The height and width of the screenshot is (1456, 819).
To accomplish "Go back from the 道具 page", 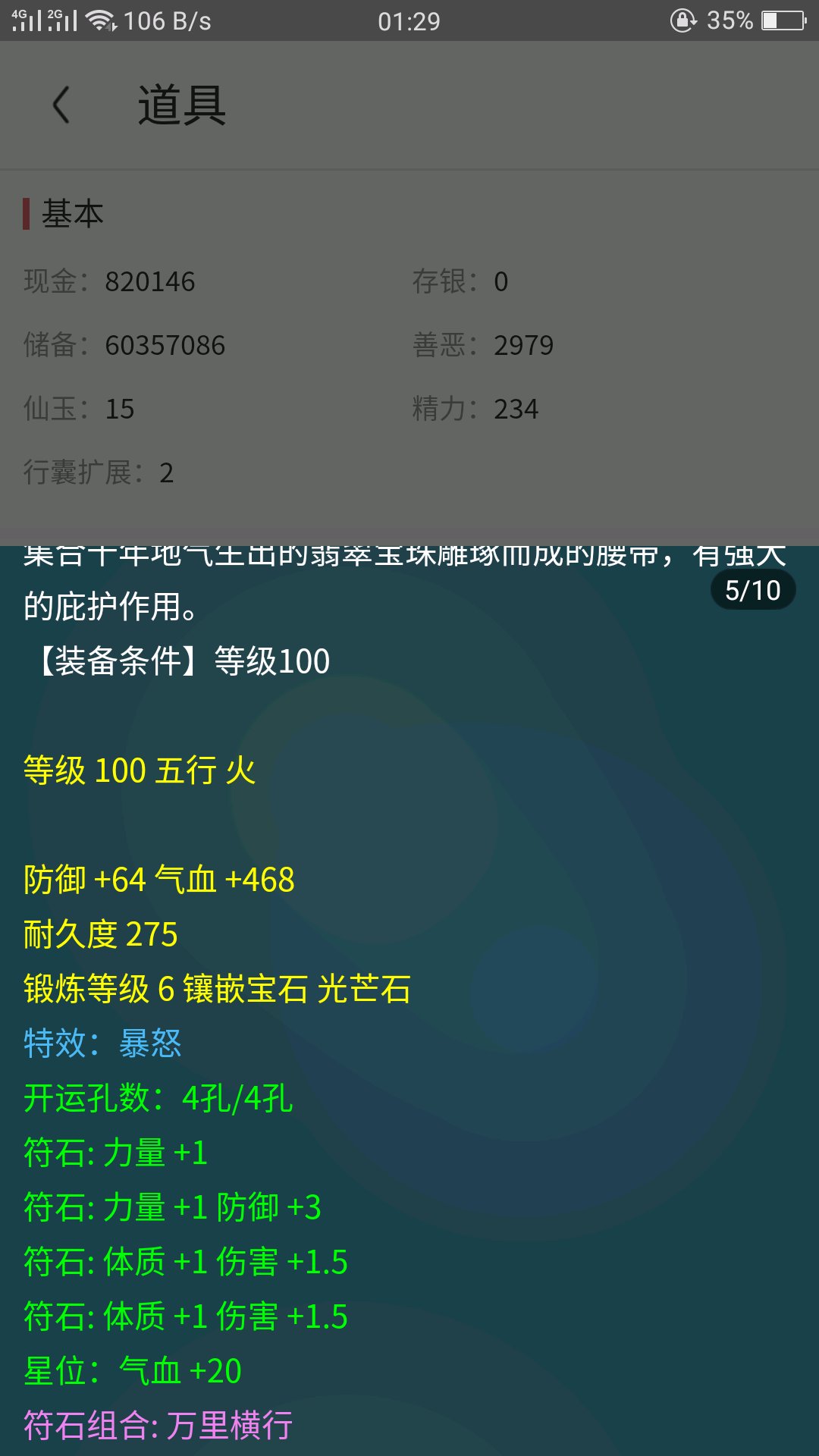I will click(x=61, y=105).
